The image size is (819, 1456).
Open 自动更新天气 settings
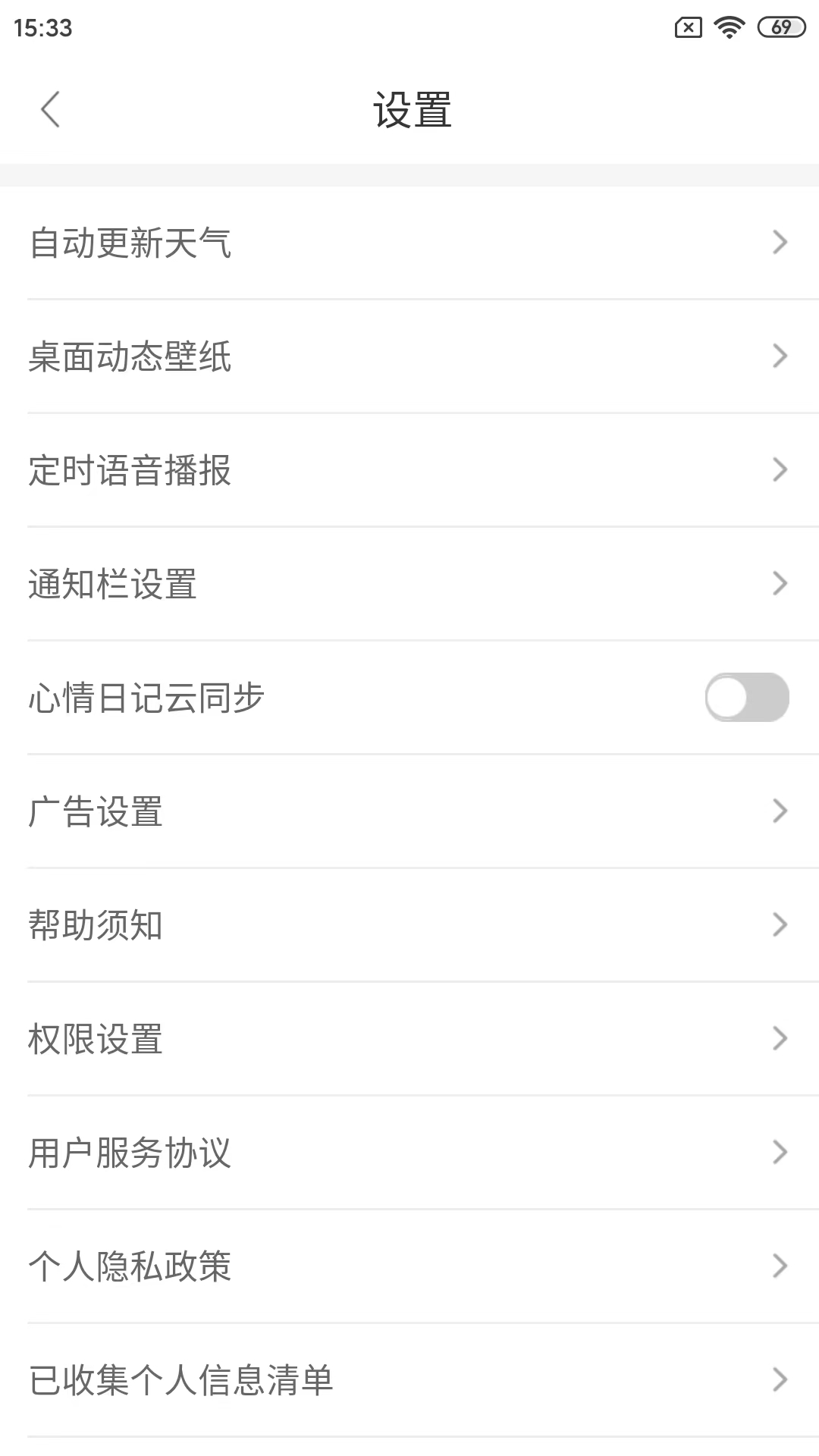(409, 243)
